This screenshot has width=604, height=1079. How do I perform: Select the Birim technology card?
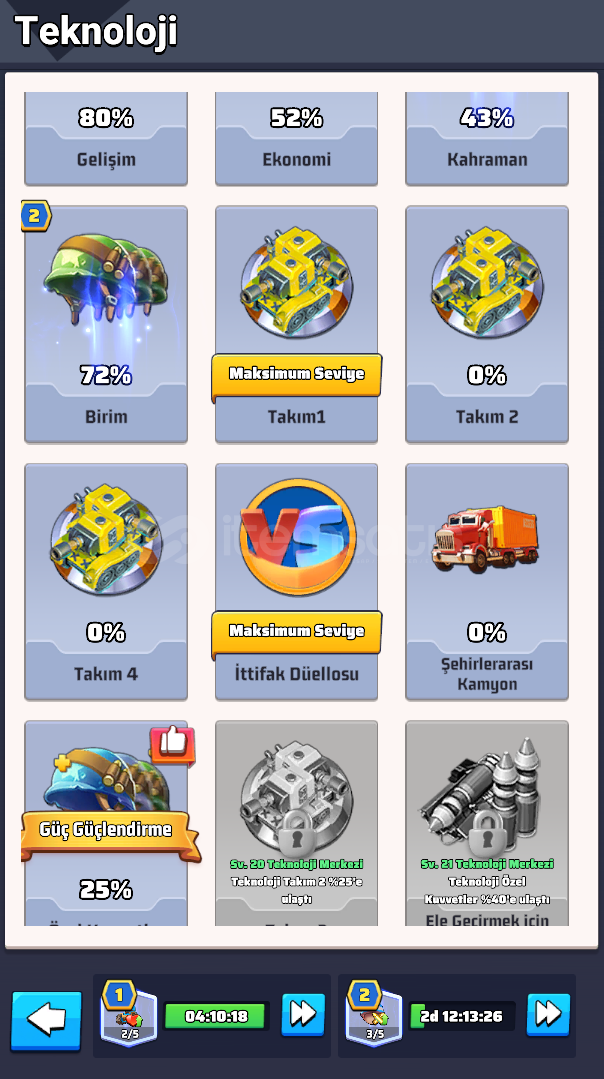[x=106, y=323]
